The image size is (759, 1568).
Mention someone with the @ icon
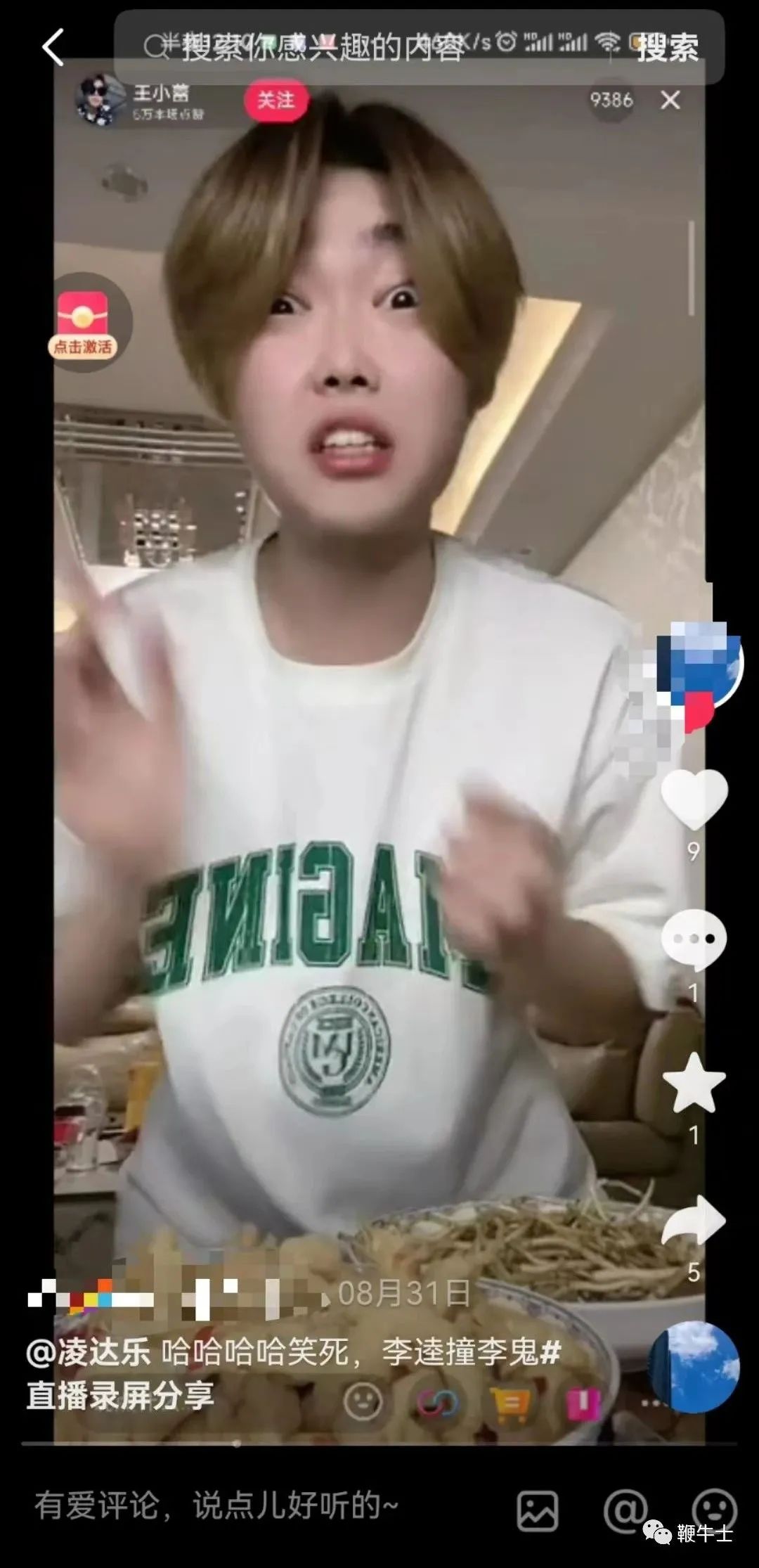tap(625, 1509)
